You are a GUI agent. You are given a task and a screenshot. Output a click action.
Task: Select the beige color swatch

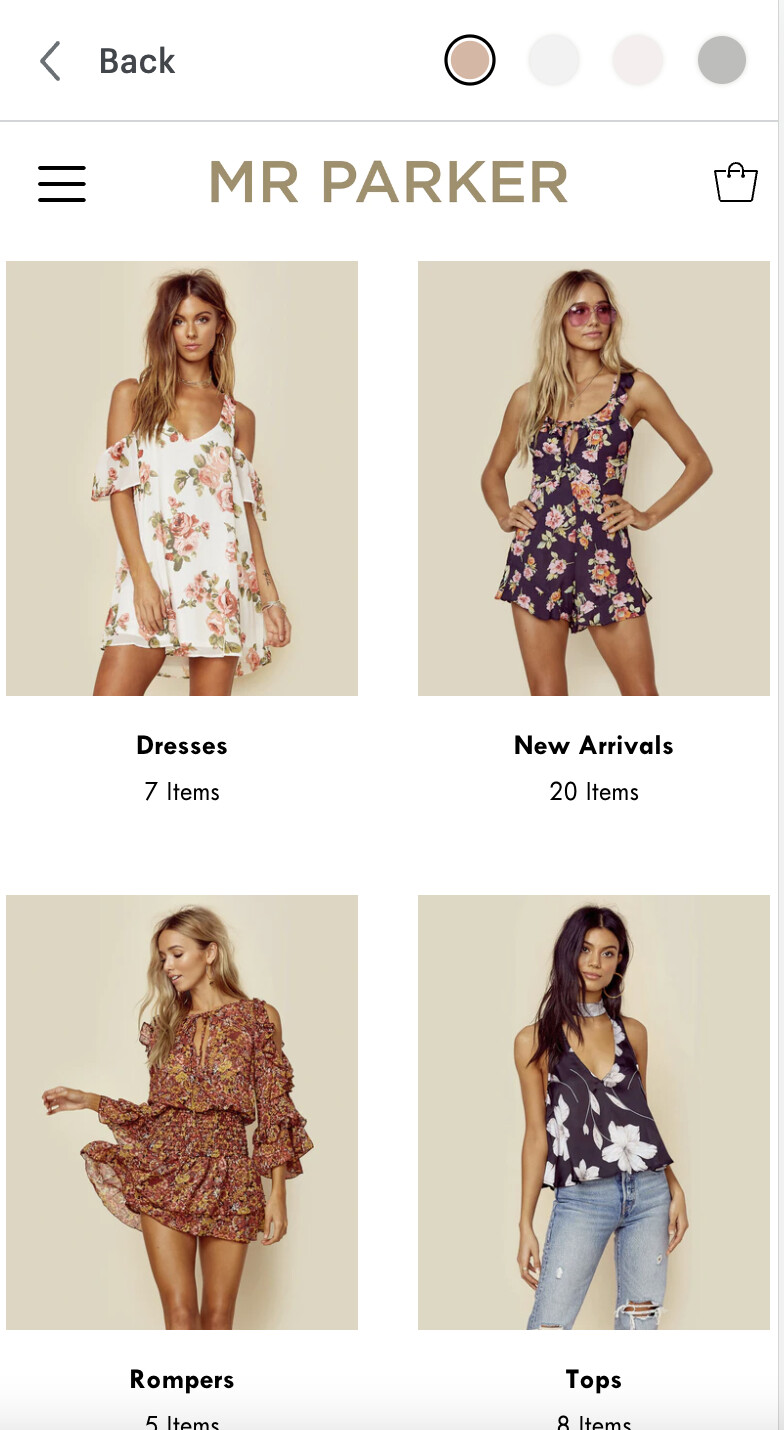(x=470, y=60)
